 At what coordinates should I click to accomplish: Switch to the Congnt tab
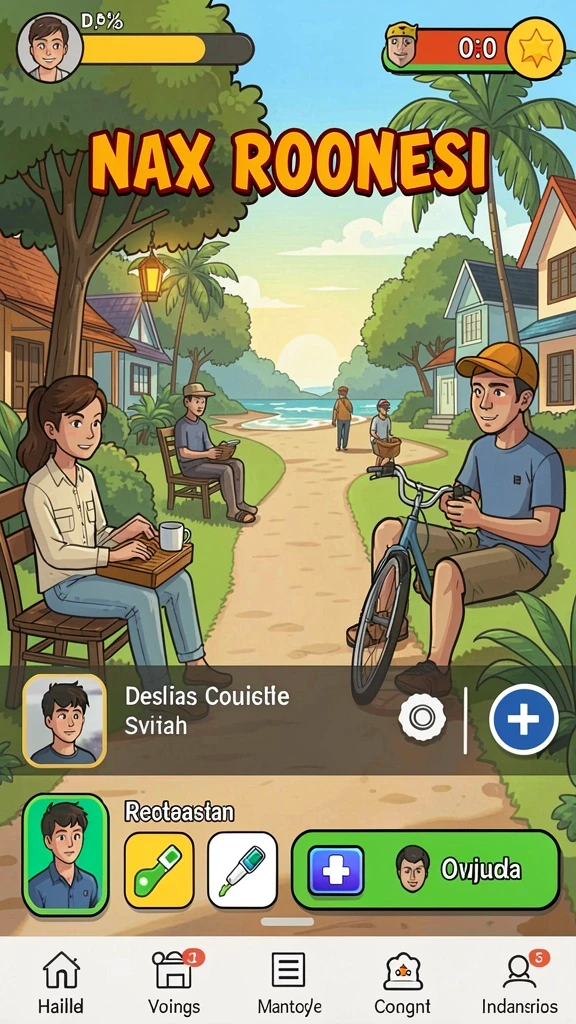point(402,980)
